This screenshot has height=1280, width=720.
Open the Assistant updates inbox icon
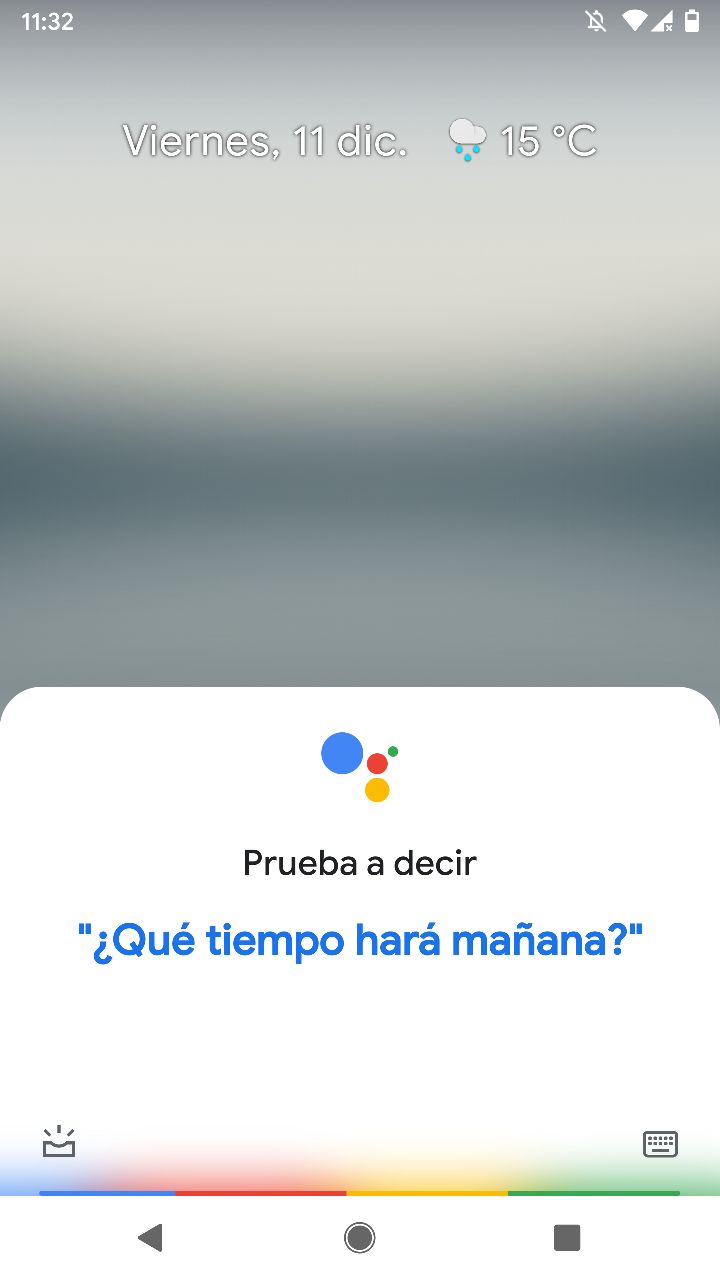59,1142
